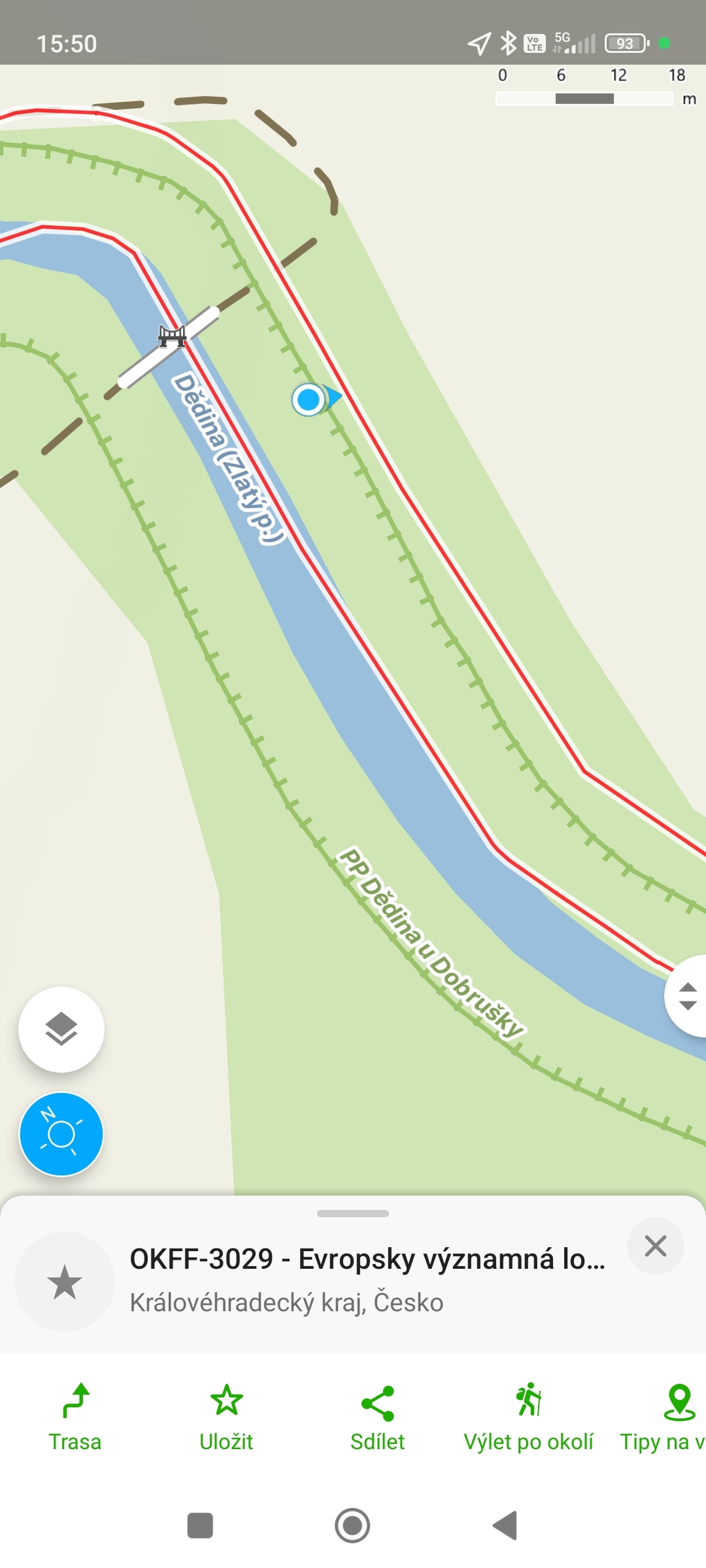The image size is (706, 1568).
Task: Go back using system back button
Action: pos(505,1526)
